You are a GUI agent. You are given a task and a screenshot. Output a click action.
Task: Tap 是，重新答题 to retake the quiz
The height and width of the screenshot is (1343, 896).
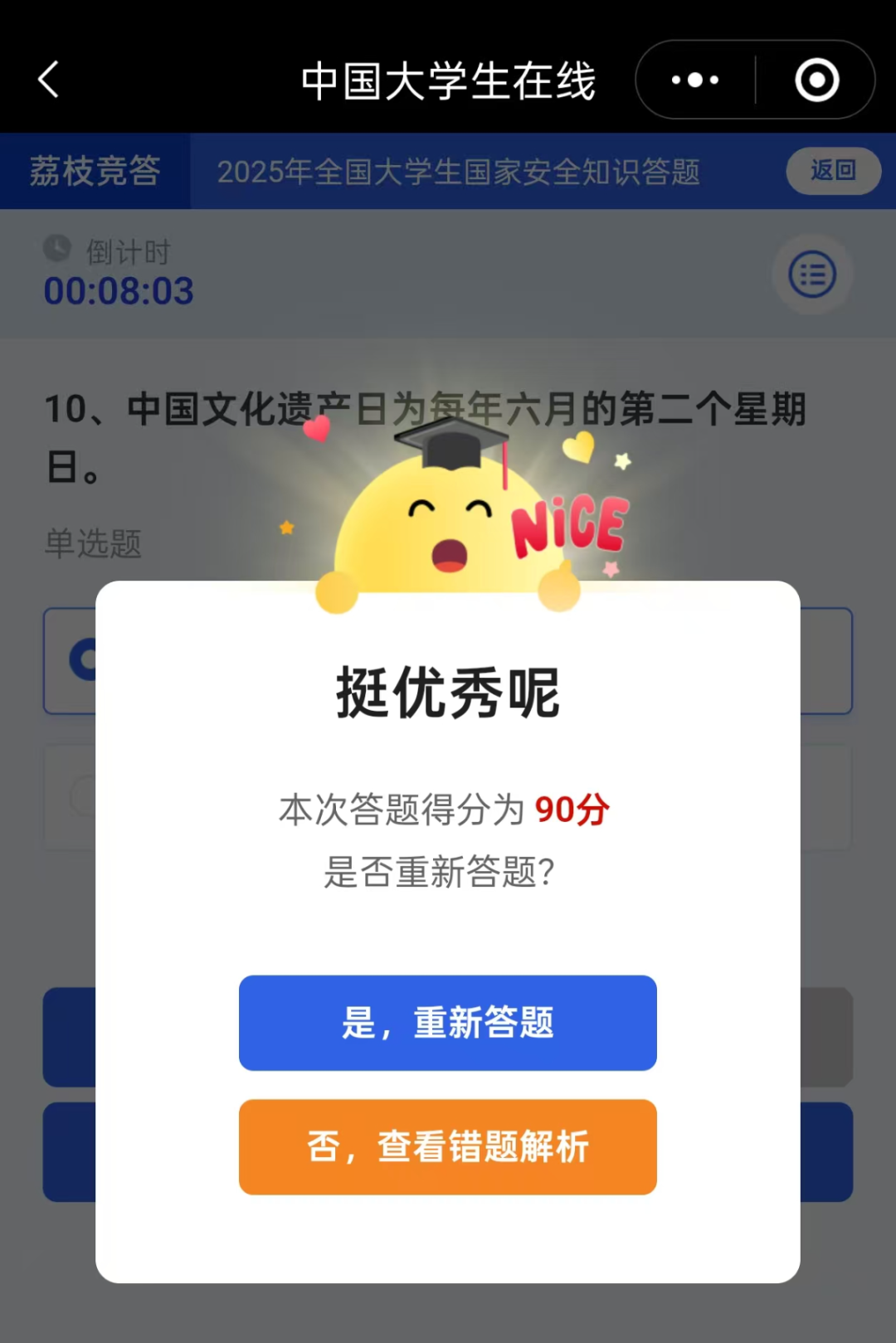click(447, 1022)
